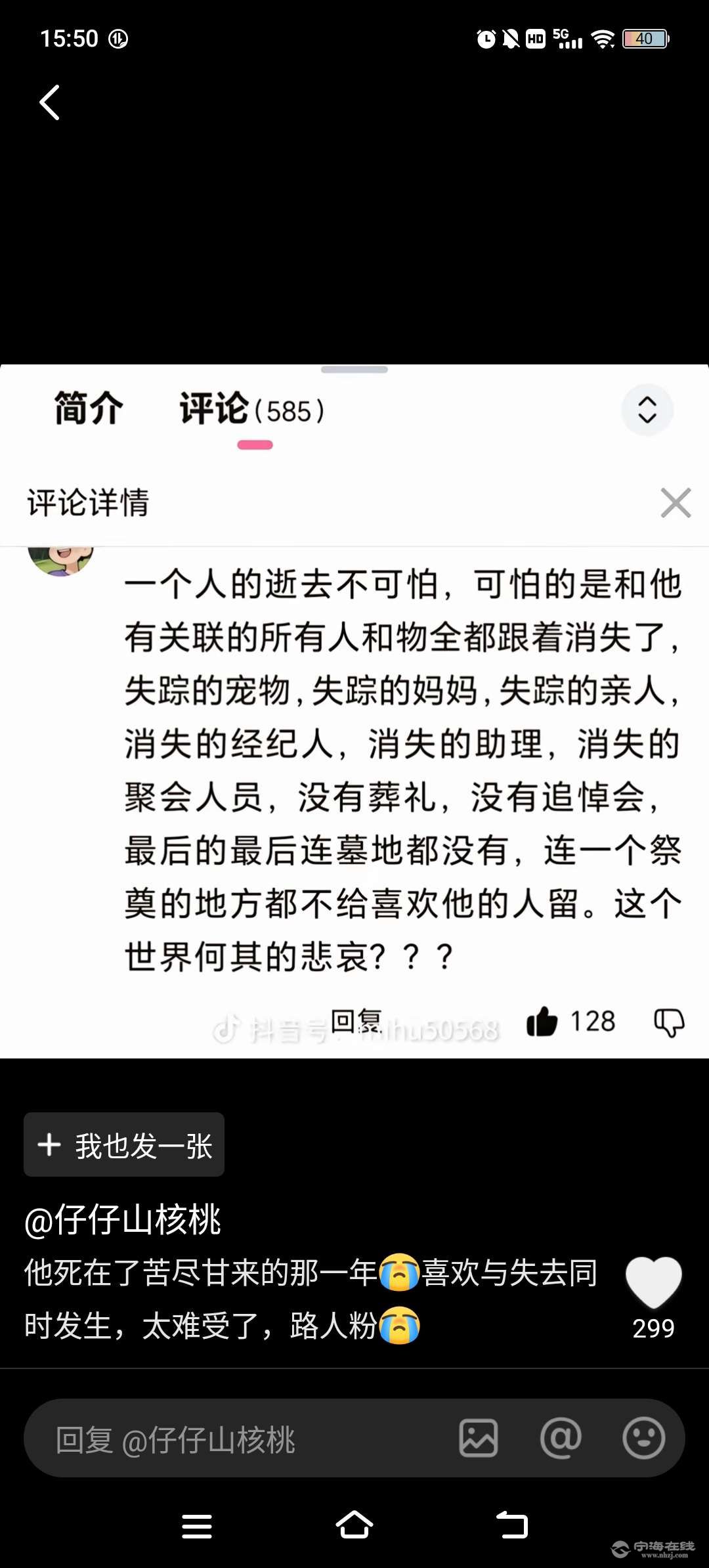Attach an image to the reply
The width and height of the screenshot is (709, 1568).
(x=478, y=1438)
